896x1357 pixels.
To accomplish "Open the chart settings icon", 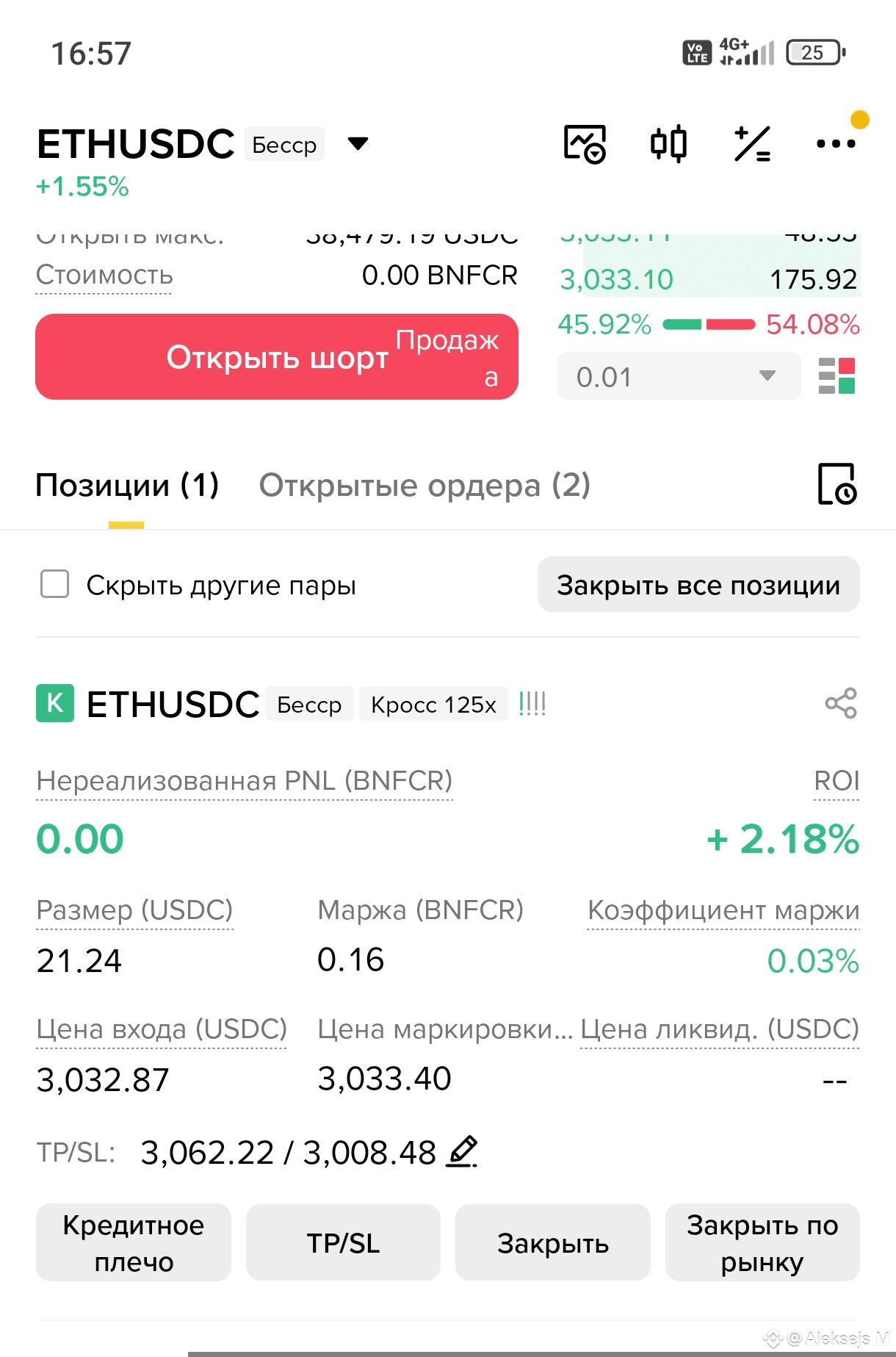I will click(584, 143).
